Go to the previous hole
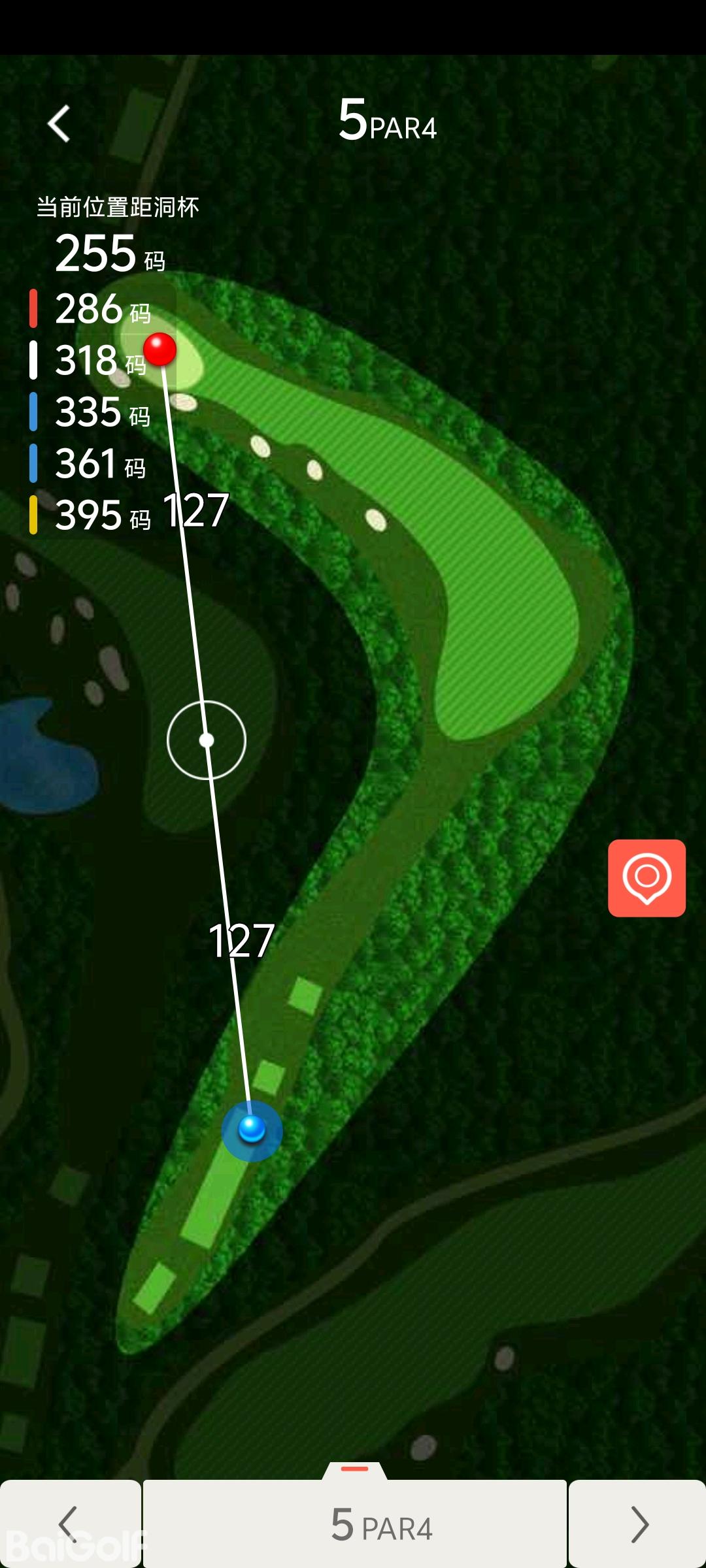706x1568 pixels. 70,1524
